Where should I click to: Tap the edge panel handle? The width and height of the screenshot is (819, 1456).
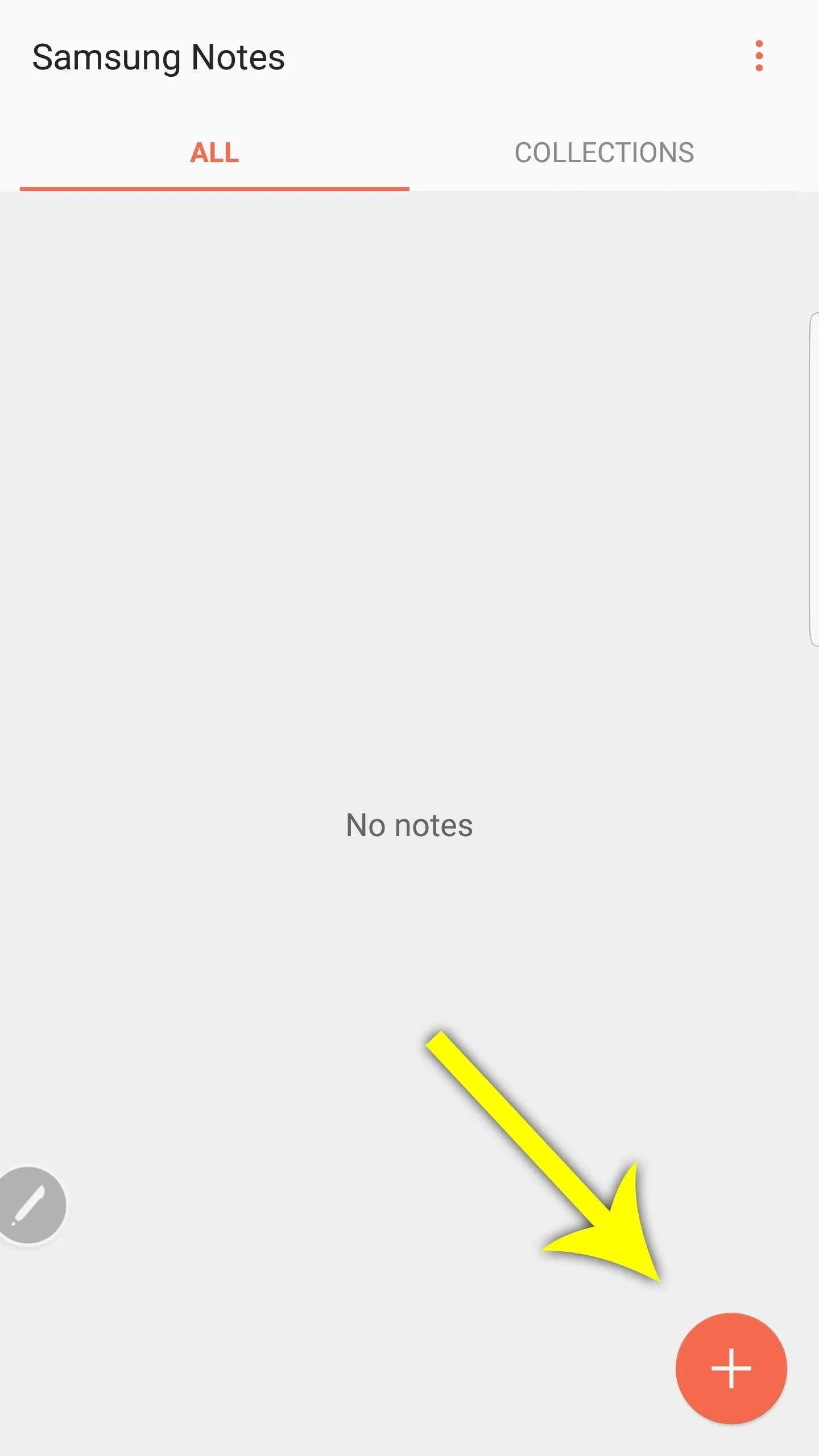point(813,479)
